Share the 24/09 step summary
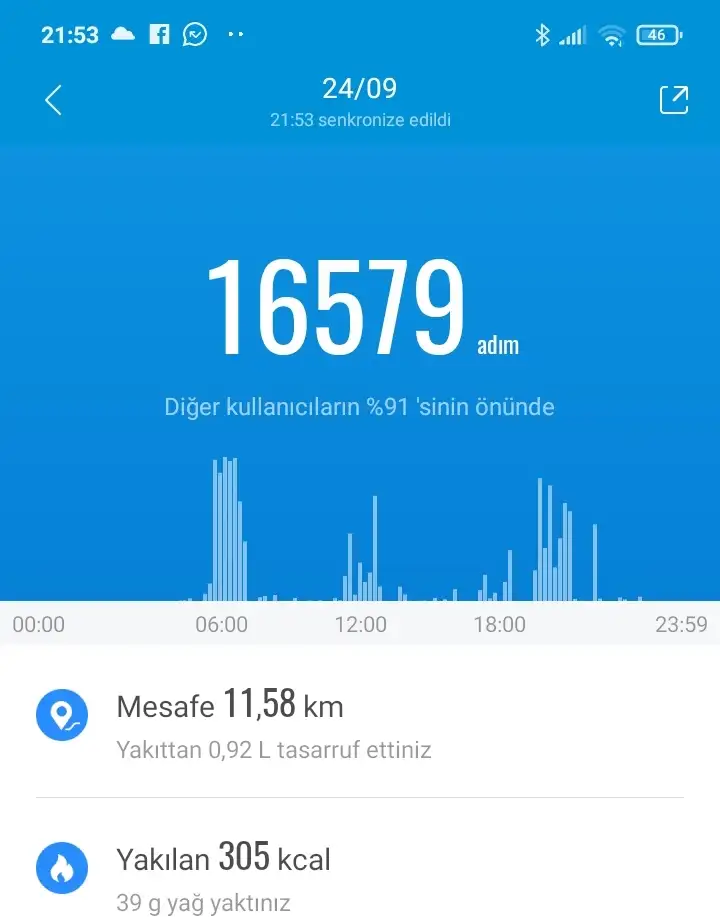 673,100
